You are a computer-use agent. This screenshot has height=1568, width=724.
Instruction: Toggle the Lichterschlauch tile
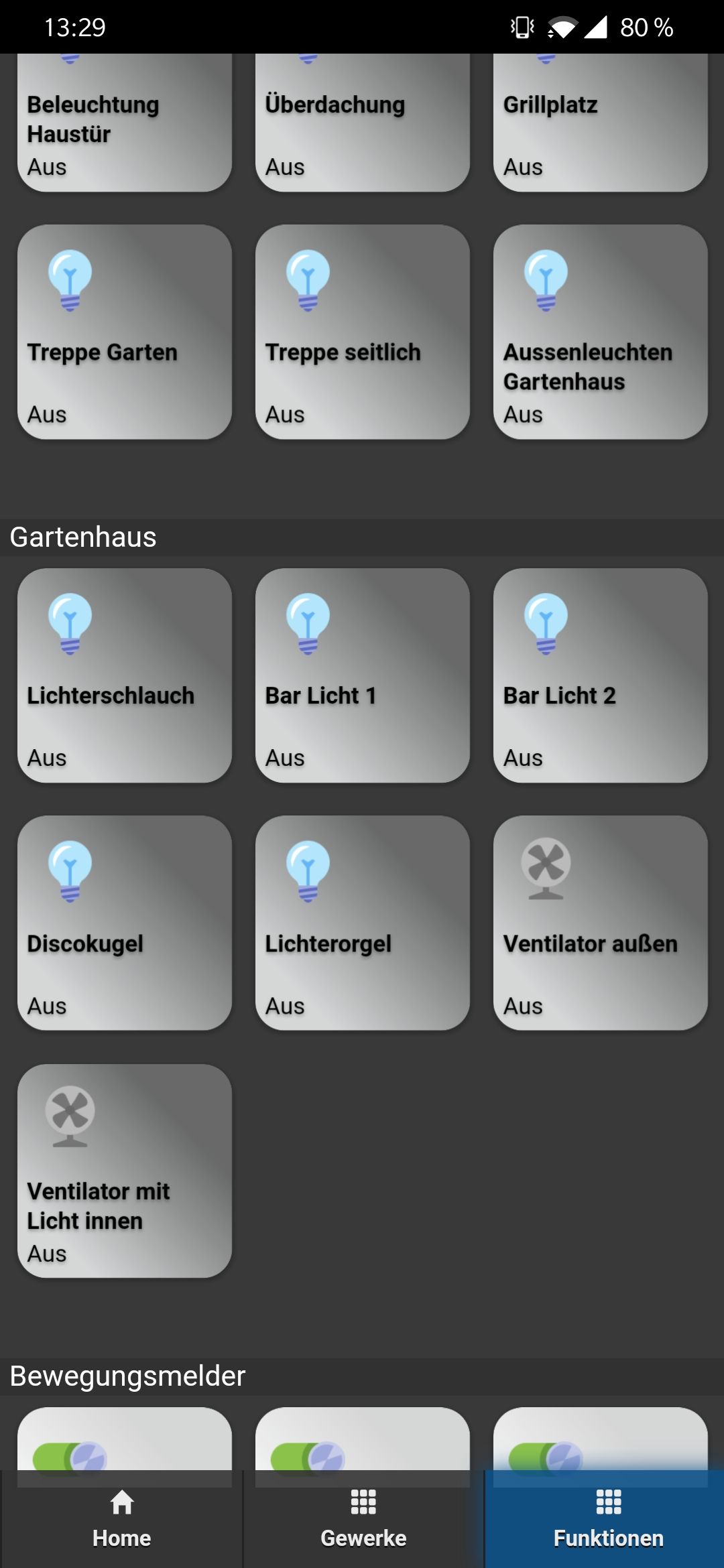[x=125, y=675]
